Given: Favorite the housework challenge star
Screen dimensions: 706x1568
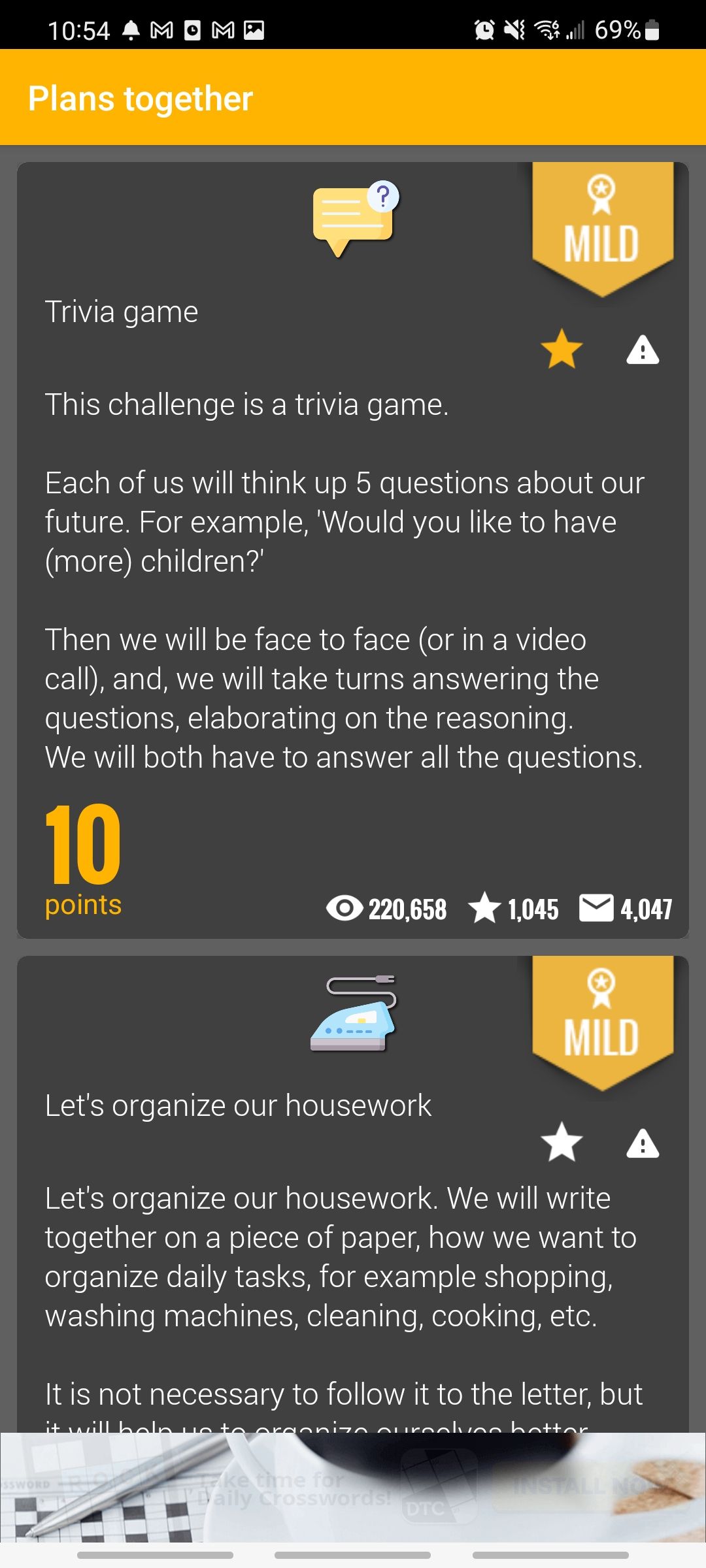Looking at the screenshot, I should [x=562, y=1143].
